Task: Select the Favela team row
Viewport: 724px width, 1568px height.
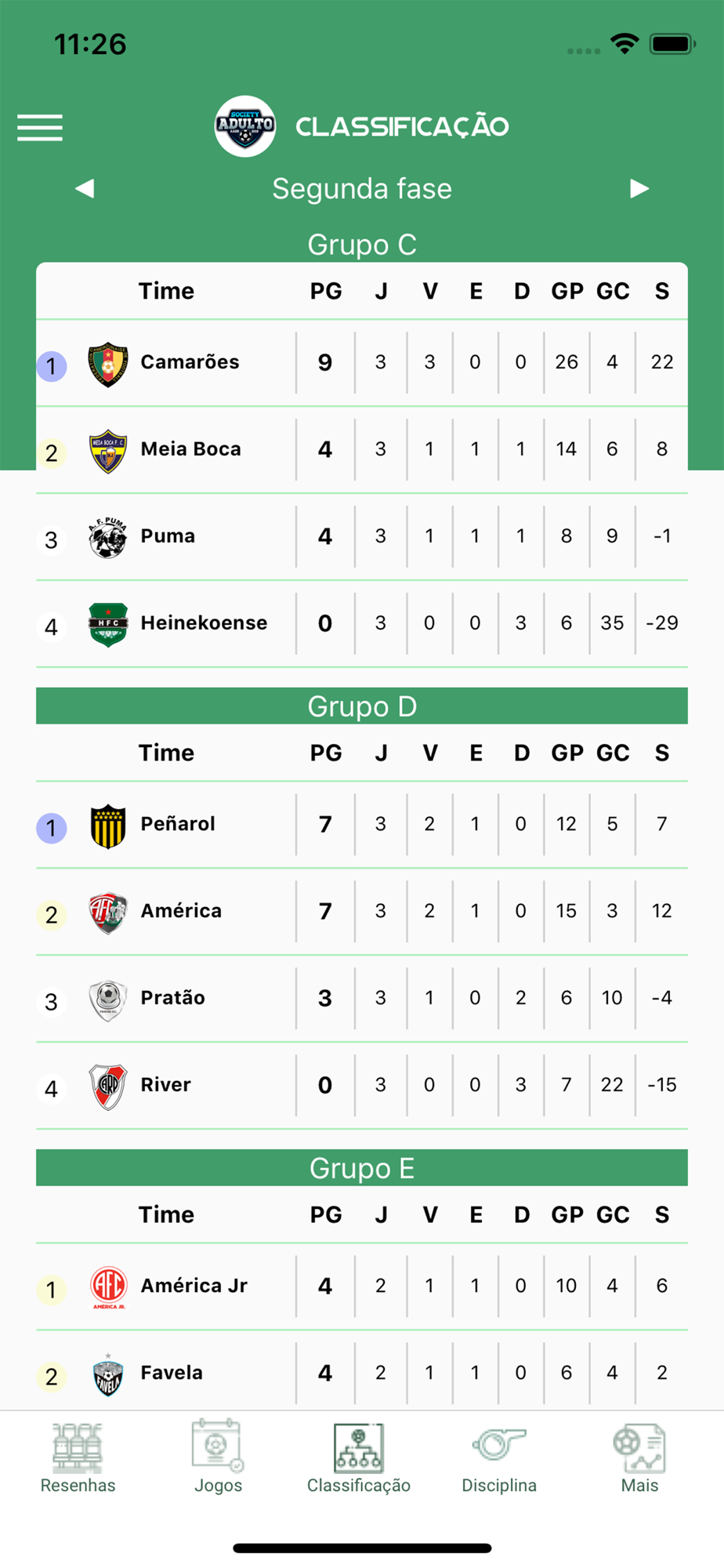Action: (362, 1372)
